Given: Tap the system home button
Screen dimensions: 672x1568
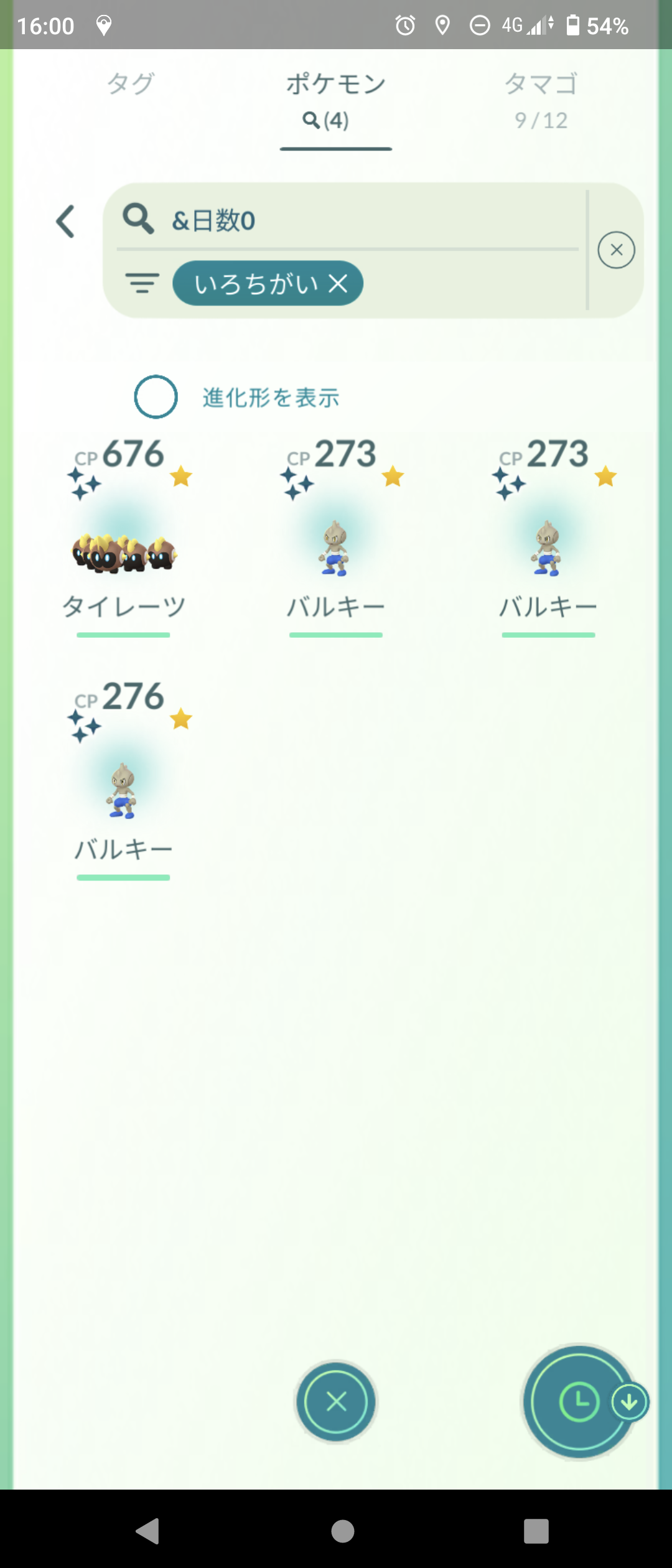Looking at the screenshot, I should point(342,1531).
